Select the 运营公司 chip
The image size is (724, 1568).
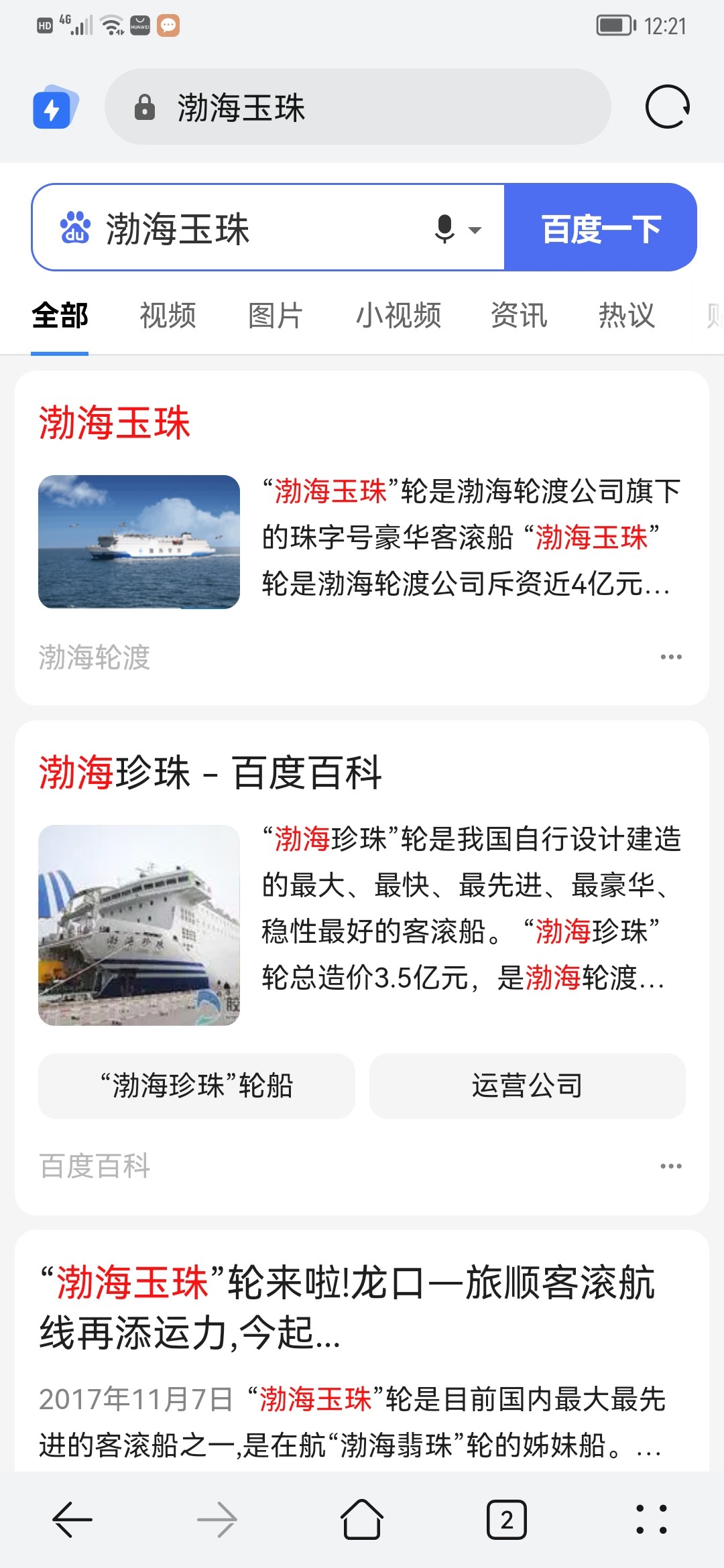[527, 1086]
